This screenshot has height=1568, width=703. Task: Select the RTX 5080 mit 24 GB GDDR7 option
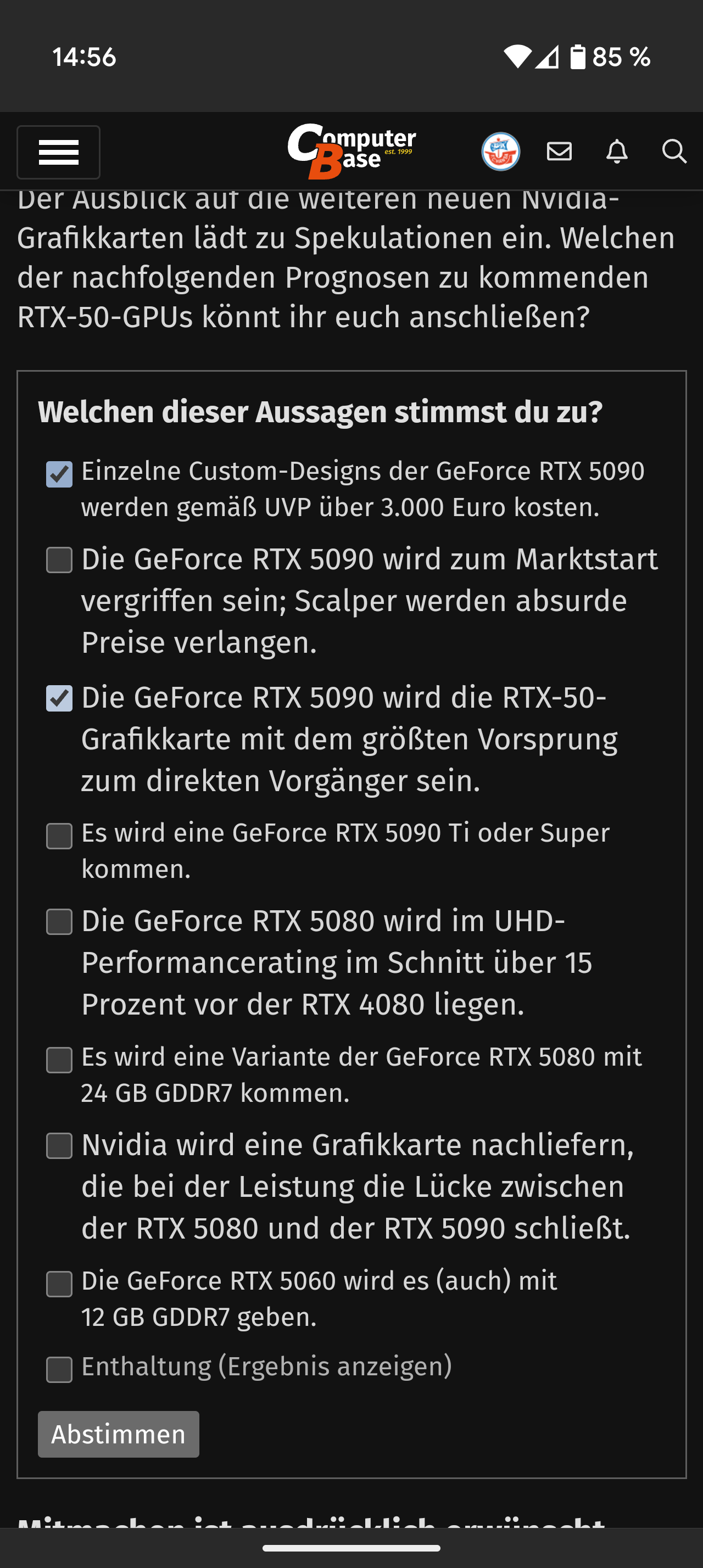click(x=60, y=1060)
